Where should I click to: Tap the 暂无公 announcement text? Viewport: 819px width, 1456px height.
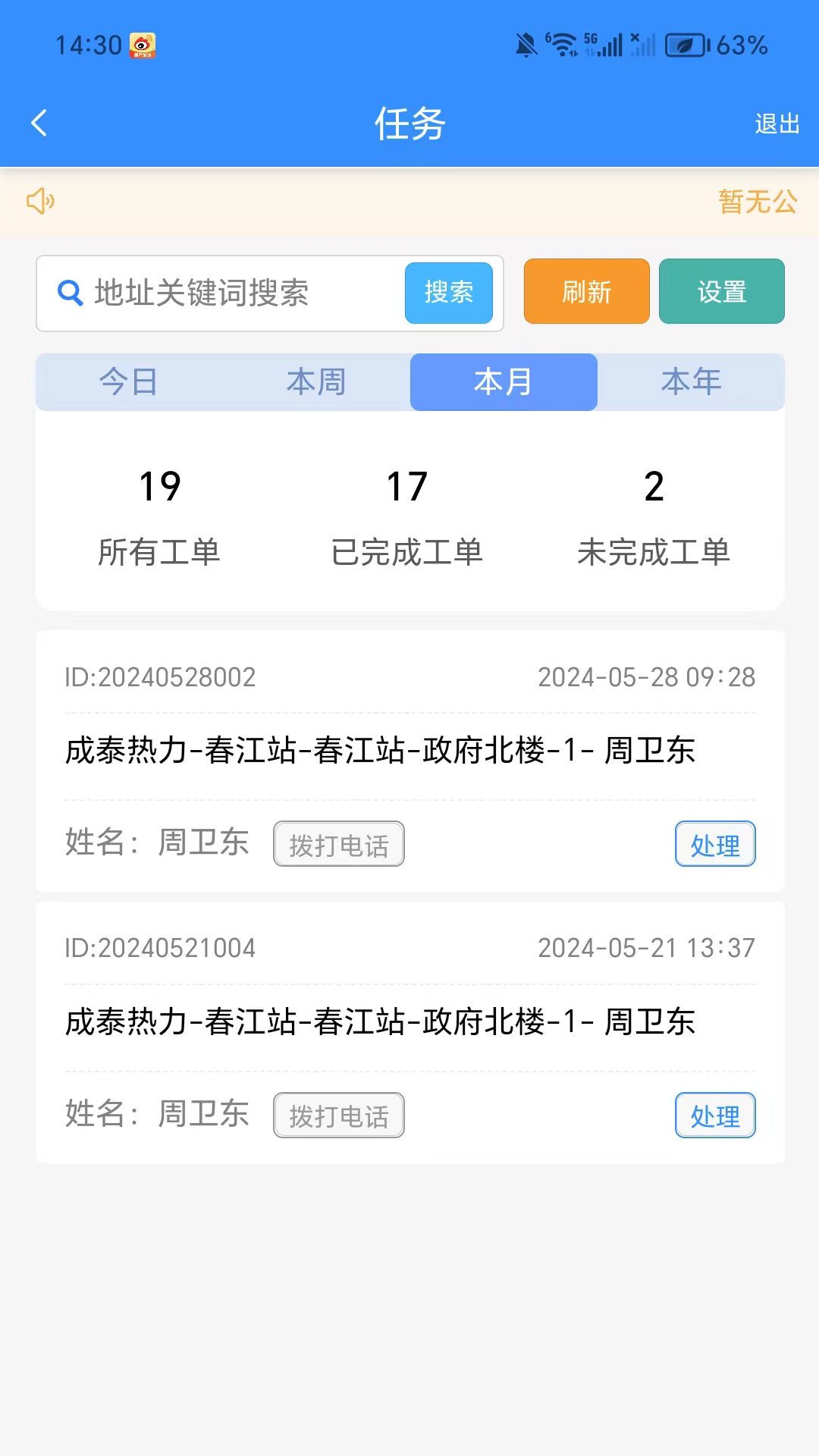pos(758,202)
